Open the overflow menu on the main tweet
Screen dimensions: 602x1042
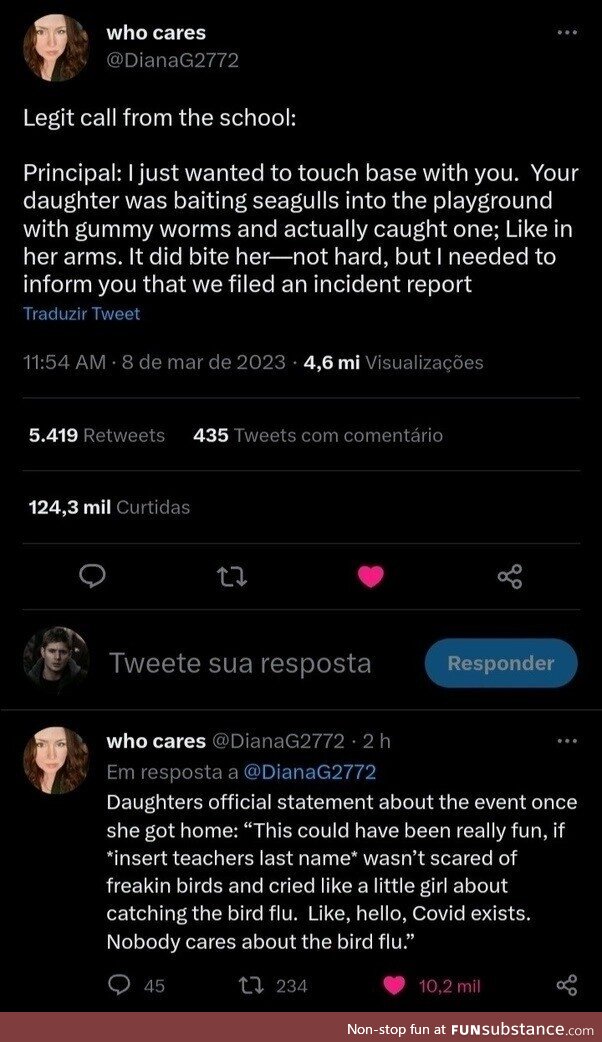[567, 33]
